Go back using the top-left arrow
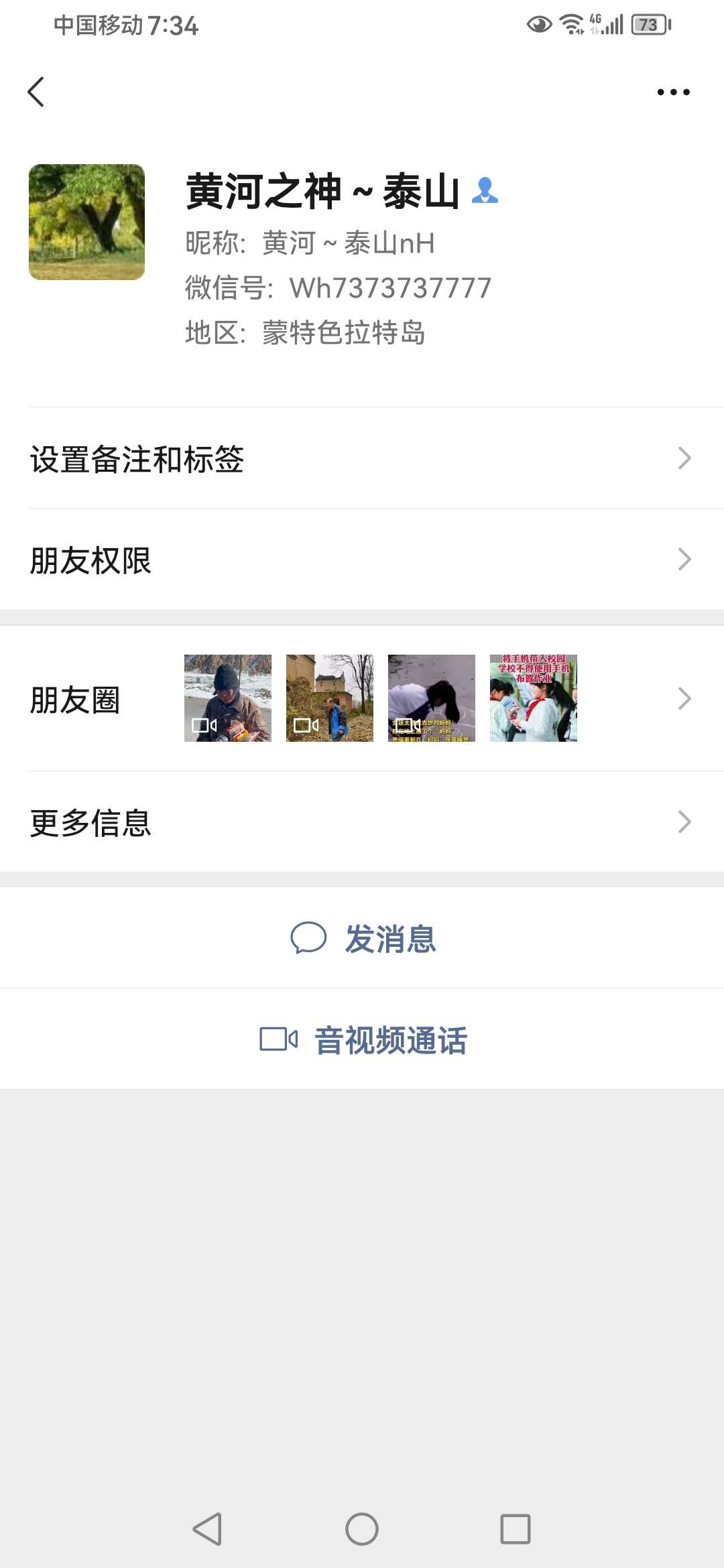The width and height of the screenshot is (724, 1568). [36, 92]
